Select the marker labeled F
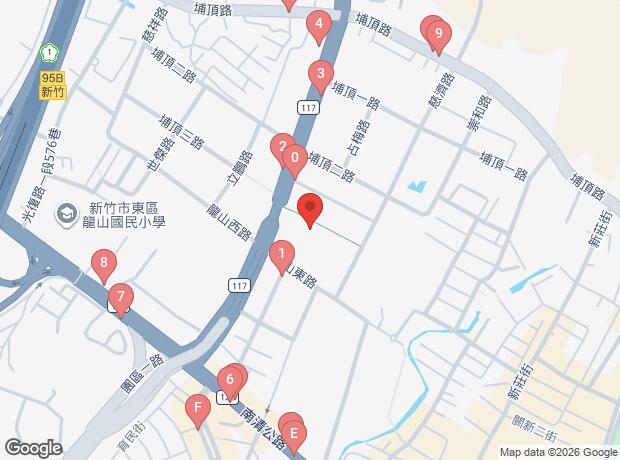Viewport: 620px width, 460px height. (x=198, y=408)
